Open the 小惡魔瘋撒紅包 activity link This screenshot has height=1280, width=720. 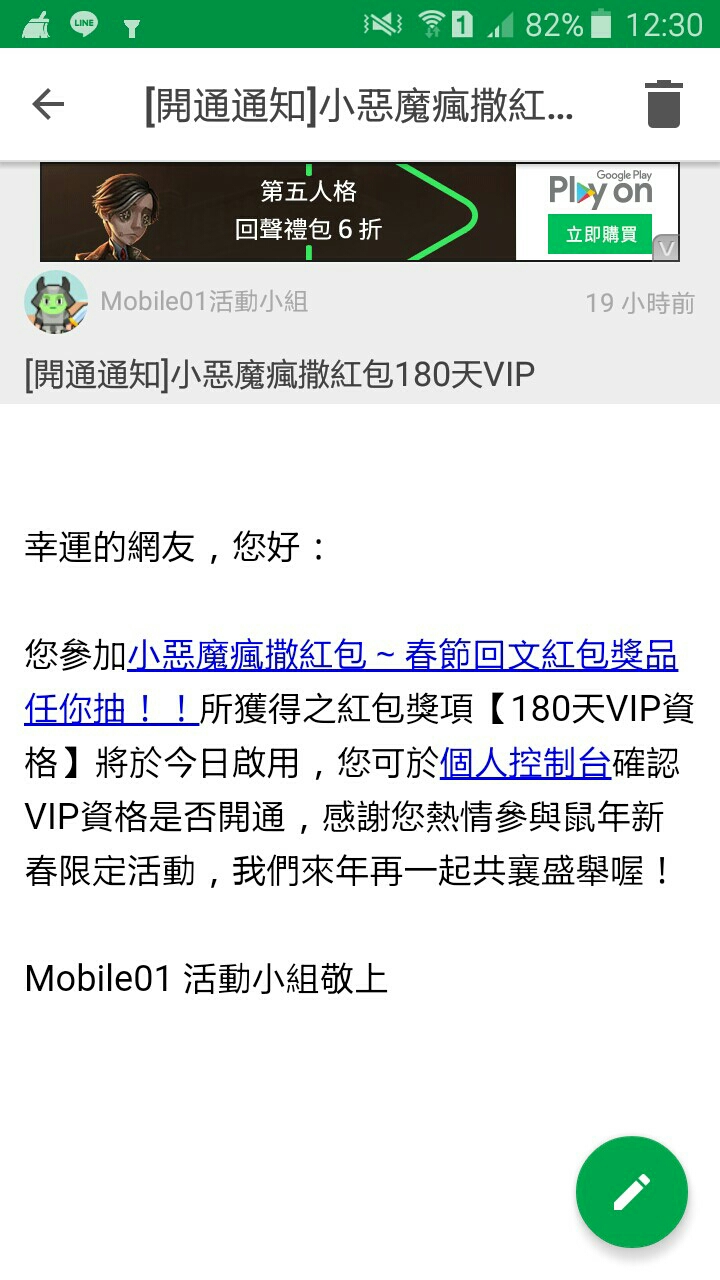[402, 657]
